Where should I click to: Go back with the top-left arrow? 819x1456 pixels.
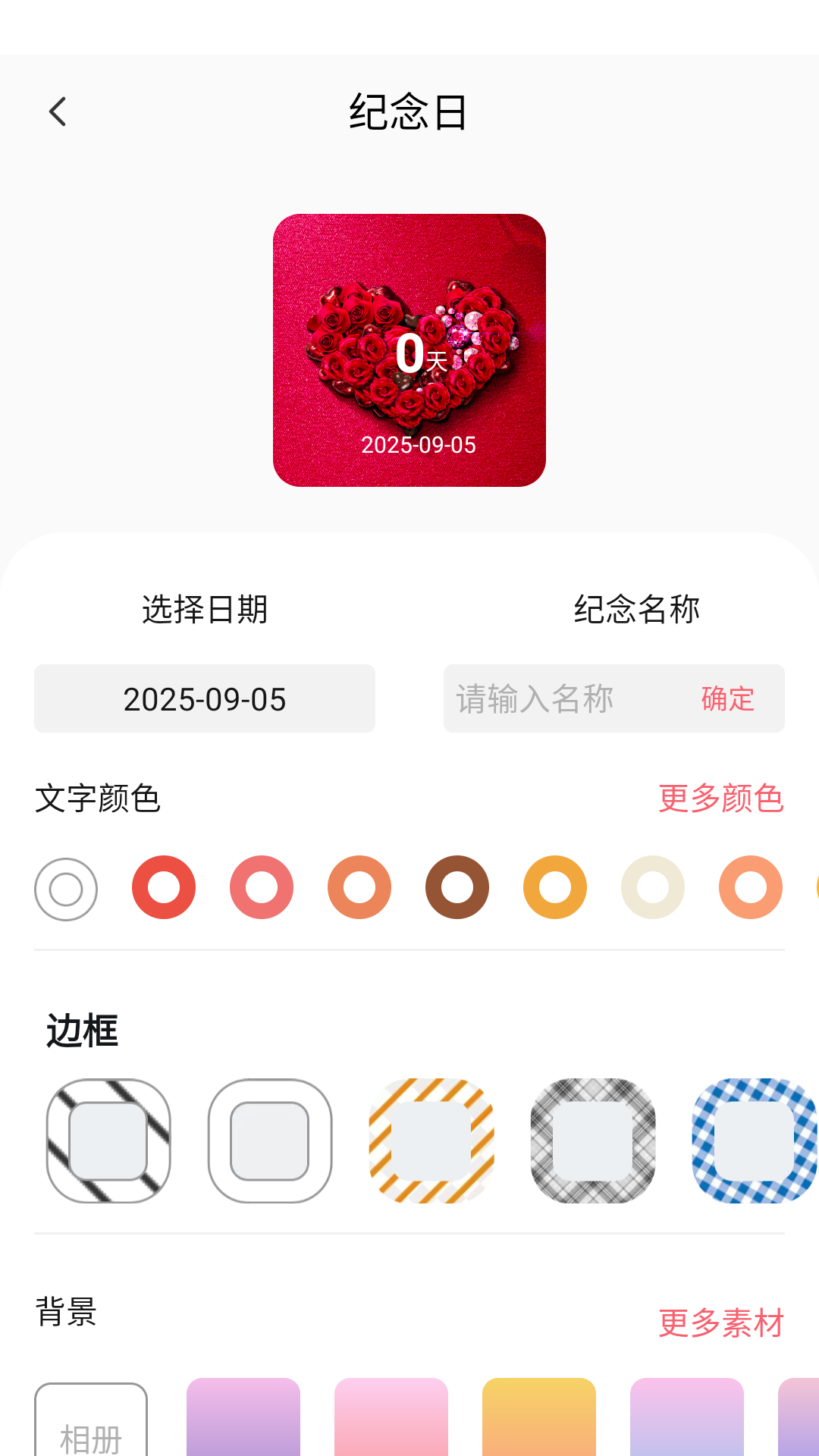(58, 111)
